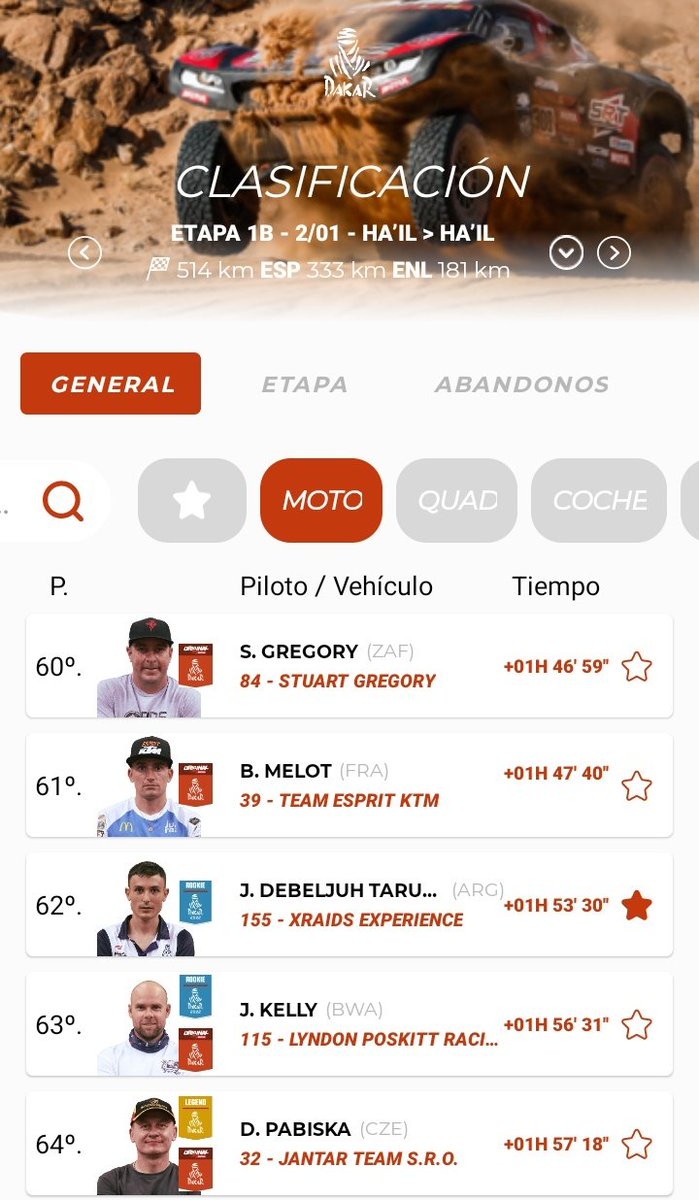Favorite J. Kelly with the star
Image resolution: width=699 pixels, height=1200 pixels.
(637, 1025)
